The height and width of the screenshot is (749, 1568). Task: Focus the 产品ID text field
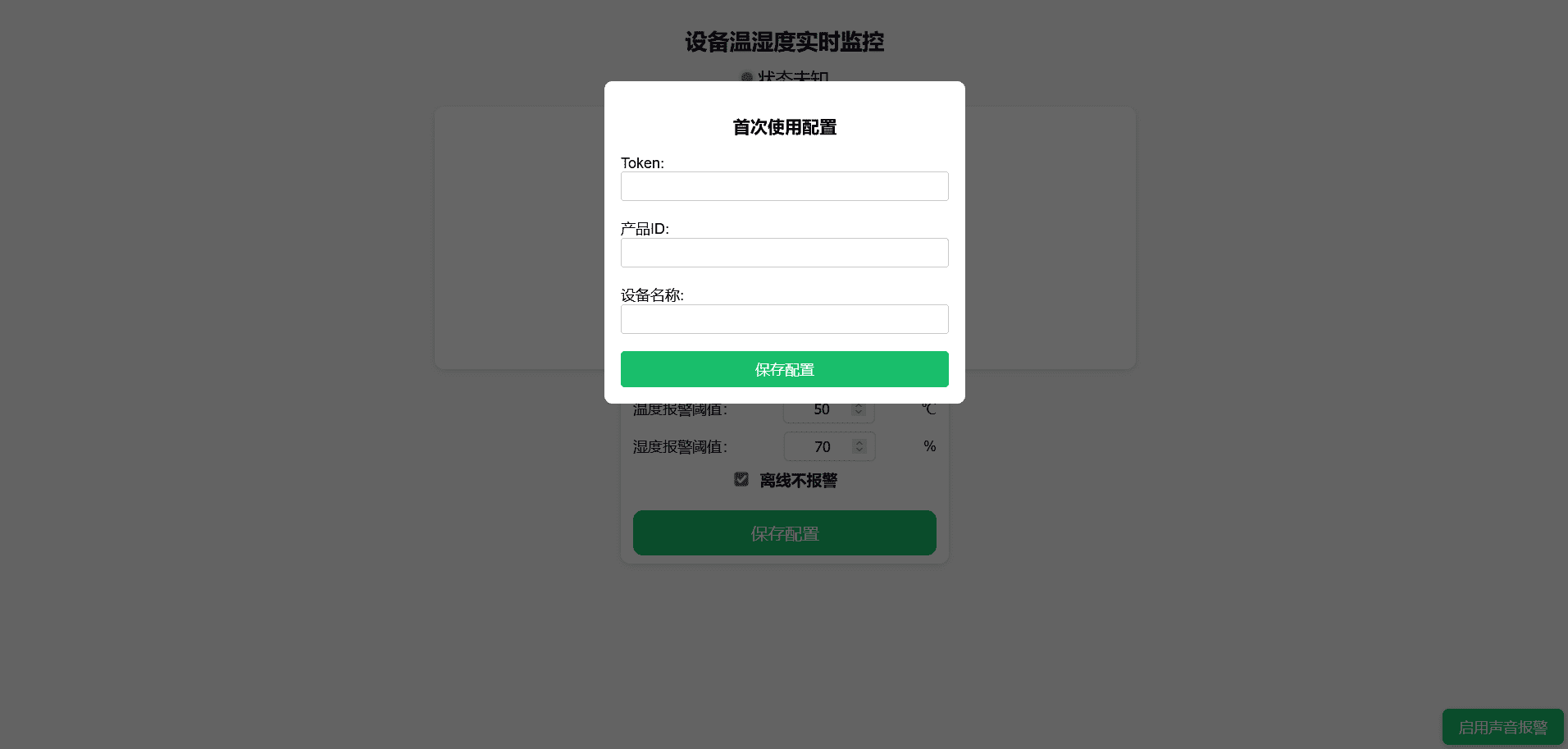click(784, 253)
